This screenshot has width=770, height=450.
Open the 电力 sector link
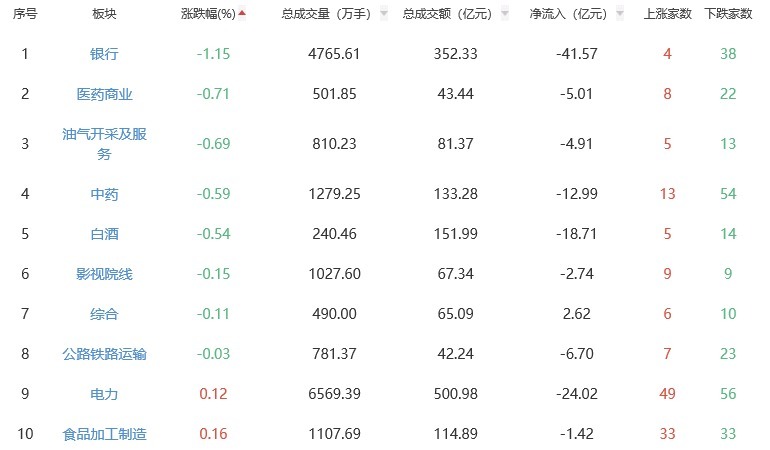click(x=104, y=394)
